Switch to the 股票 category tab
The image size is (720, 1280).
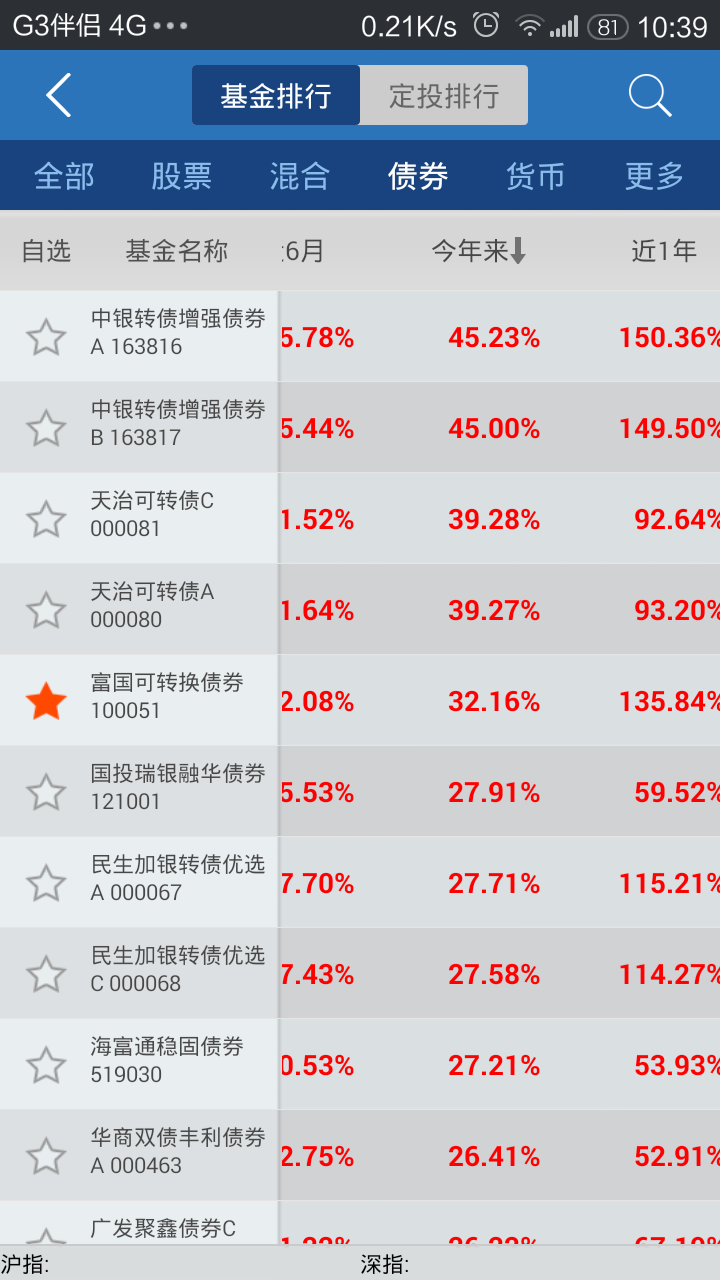click(x=182, y=176)
